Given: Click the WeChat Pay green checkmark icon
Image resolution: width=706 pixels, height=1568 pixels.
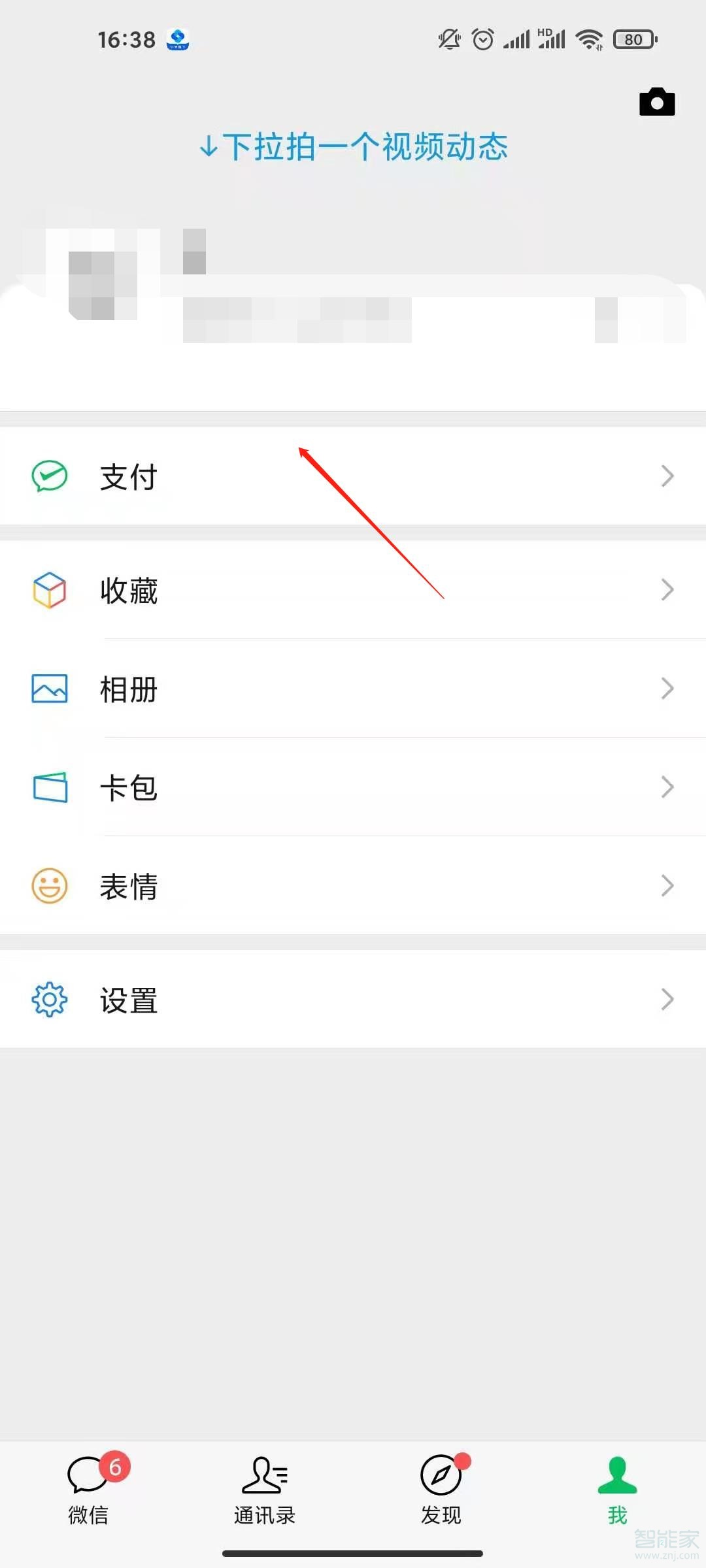Looking at the screenshot, I should 49,476.
